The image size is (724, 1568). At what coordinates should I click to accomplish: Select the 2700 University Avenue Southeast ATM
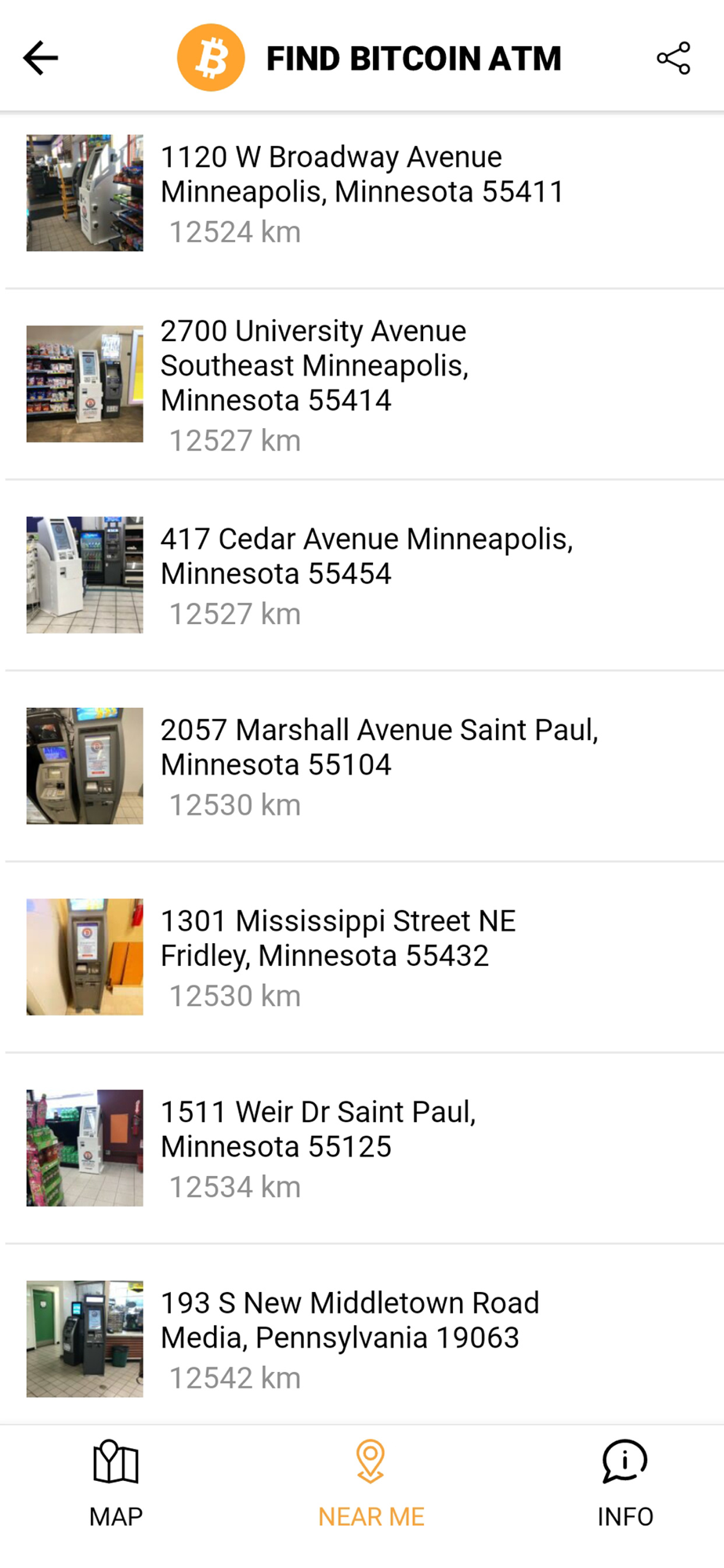(x=362, y=384)
